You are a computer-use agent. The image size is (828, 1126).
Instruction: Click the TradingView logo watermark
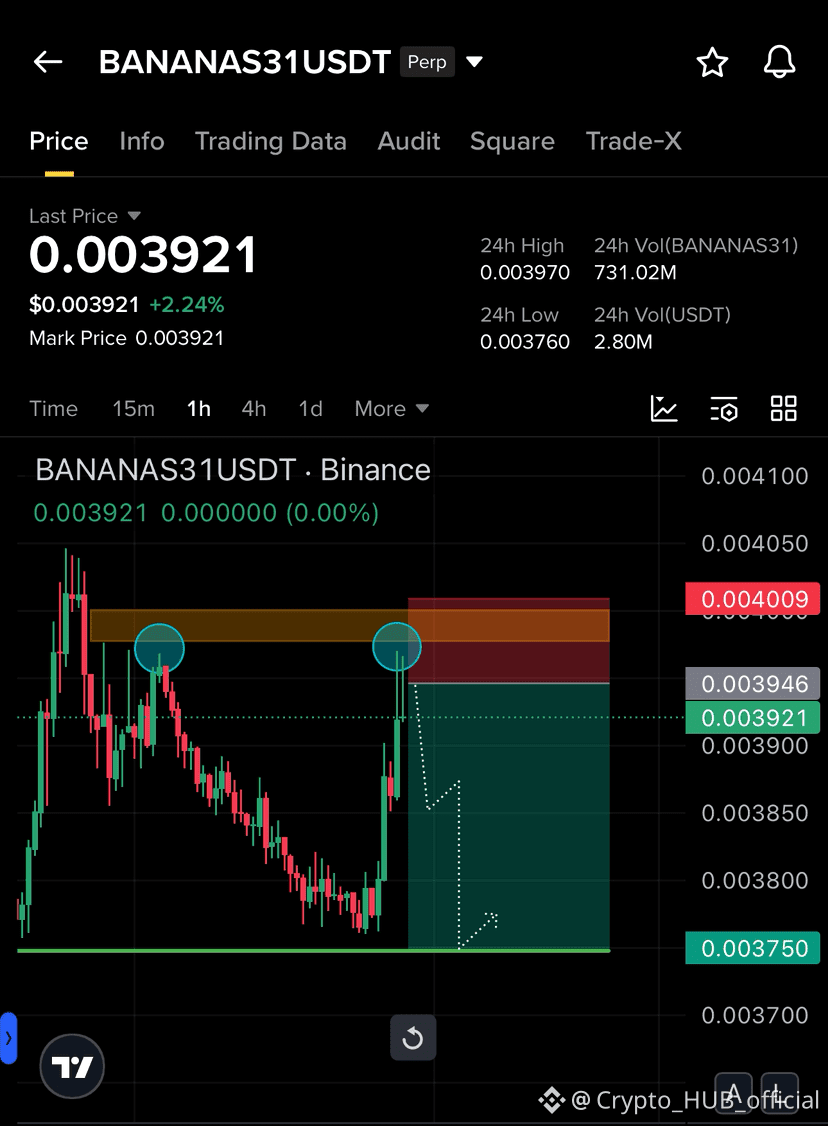click(71, 1066)
